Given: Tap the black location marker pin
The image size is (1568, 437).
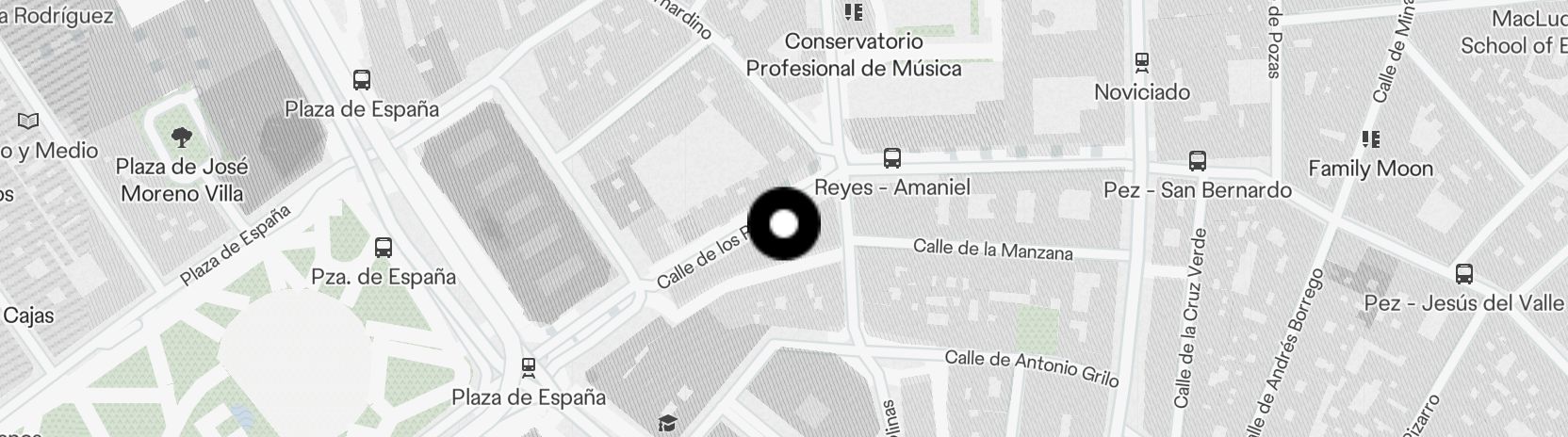Looking at the screenshot, I should (x=784, y=224).
